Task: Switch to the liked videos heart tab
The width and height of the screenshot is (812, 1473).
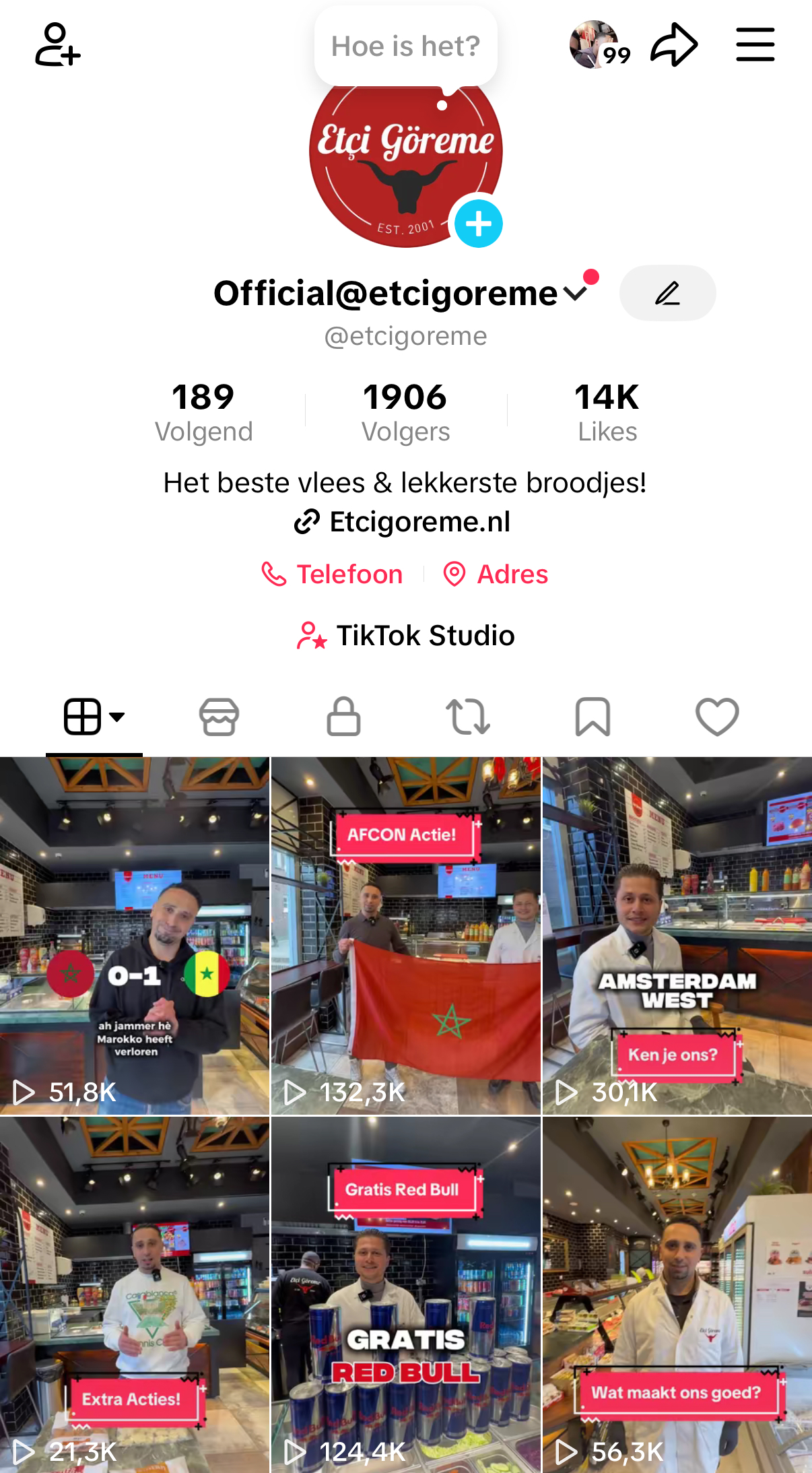Action: [717, 716]
